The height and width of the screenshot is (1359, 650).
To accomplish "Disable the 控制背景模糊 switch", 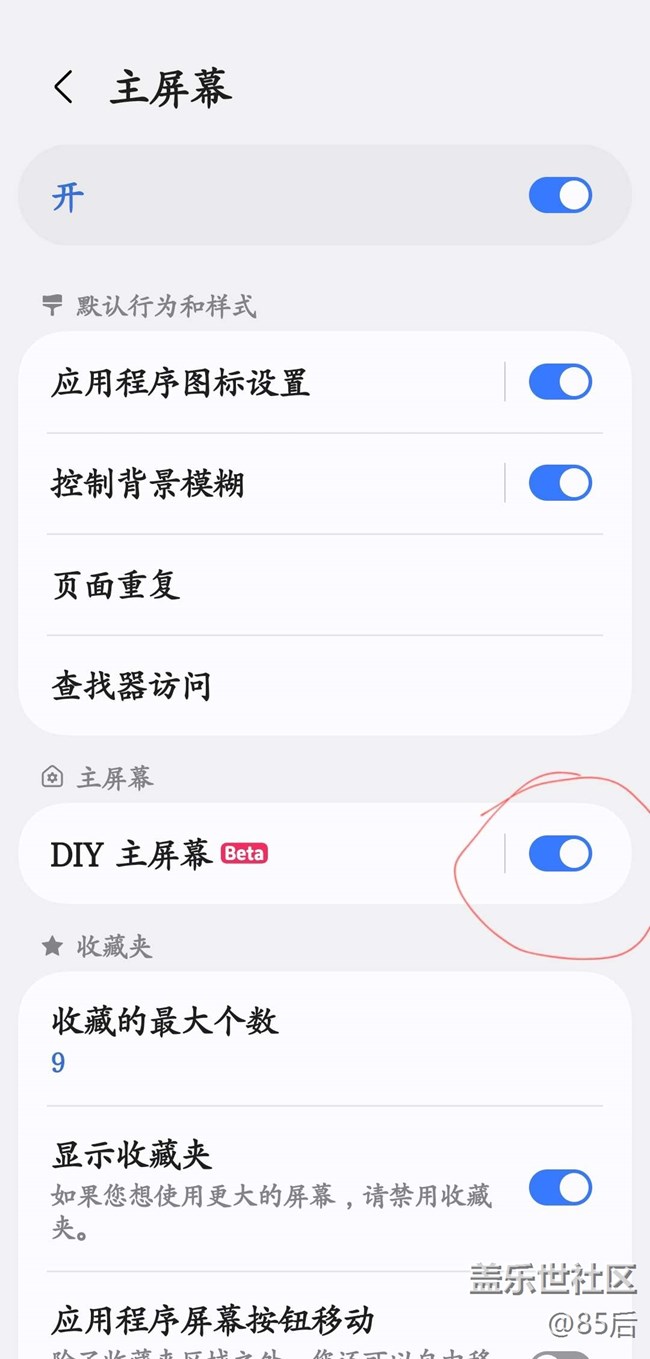I will coord(560,484).
